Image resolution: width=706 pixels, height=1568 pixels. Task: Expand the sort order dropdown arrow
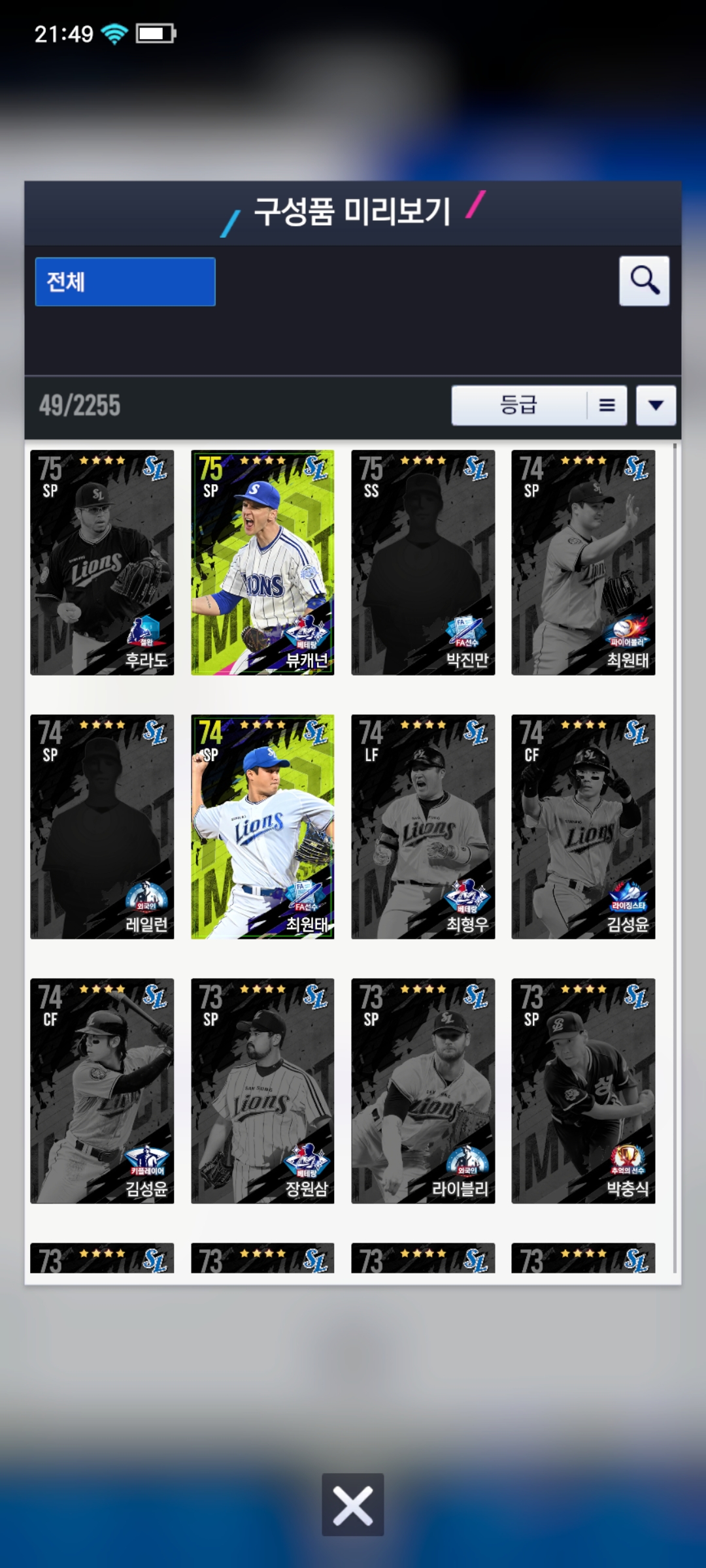pyautogui.click(x=656, y=405)
